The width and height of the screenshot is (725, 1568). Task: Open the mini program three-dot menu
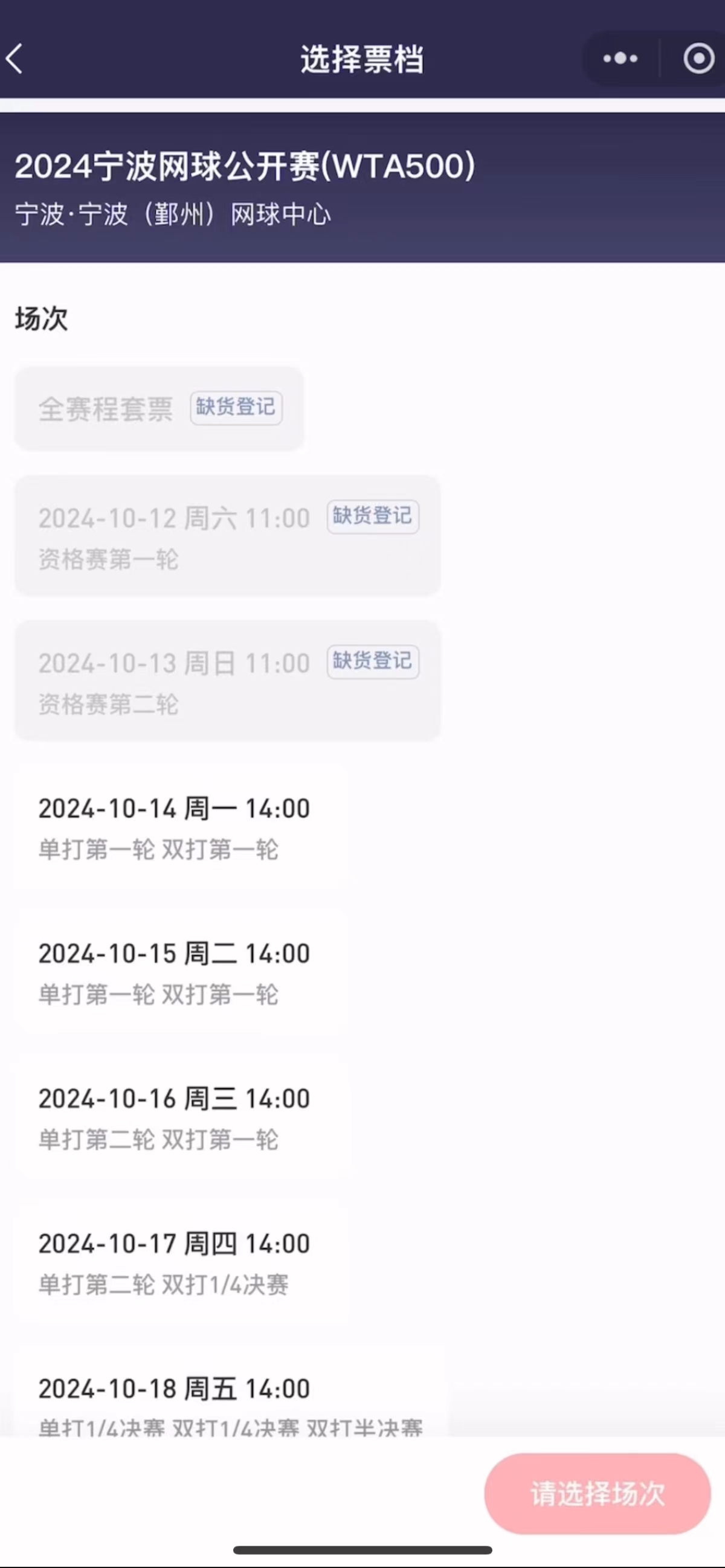[x=620, y=59]
